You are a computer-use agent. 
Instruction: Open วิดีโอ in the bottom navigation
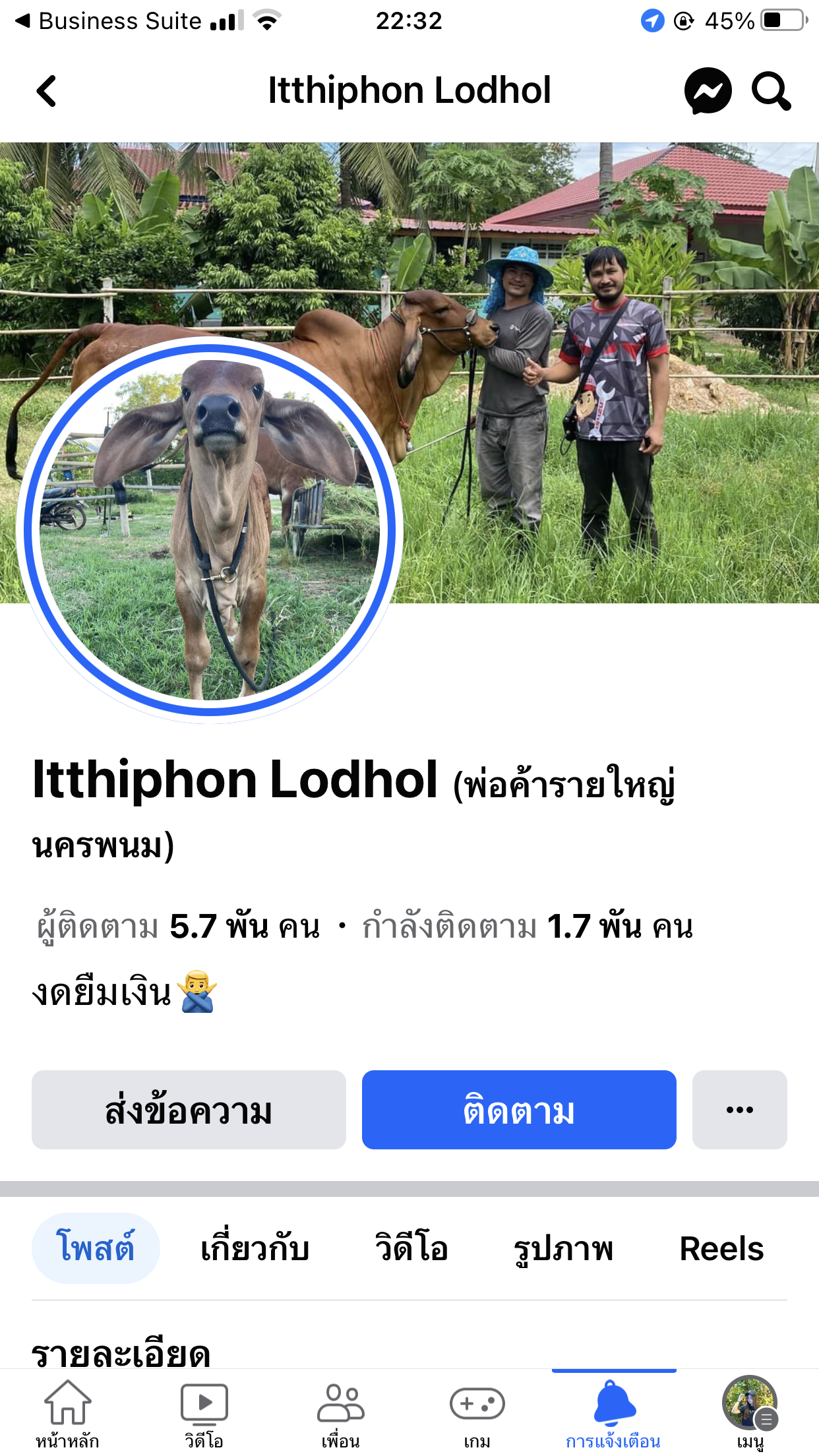[x=204, y=1412]
